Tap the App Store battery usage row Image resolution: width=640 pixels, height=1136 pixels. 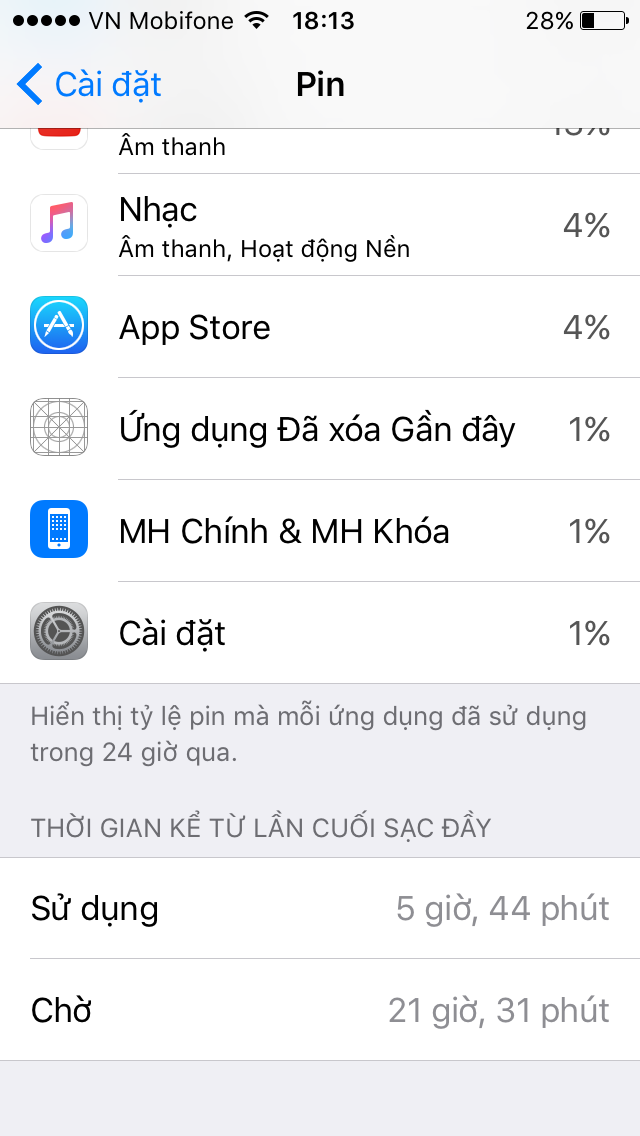click(320, 327)
